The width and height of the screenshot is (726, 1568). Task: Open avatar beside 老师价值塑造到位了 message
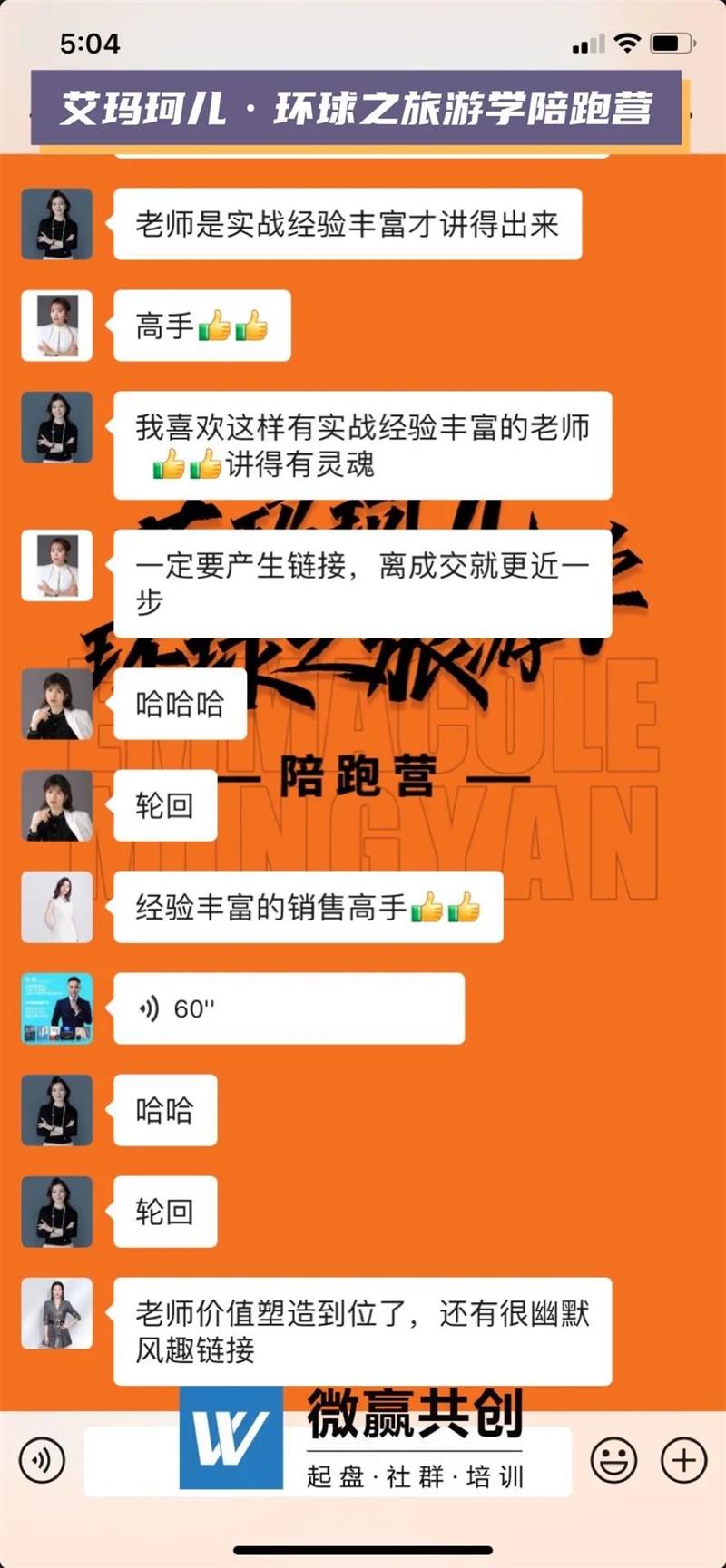pyautogui.click(x=57, y=1313)
